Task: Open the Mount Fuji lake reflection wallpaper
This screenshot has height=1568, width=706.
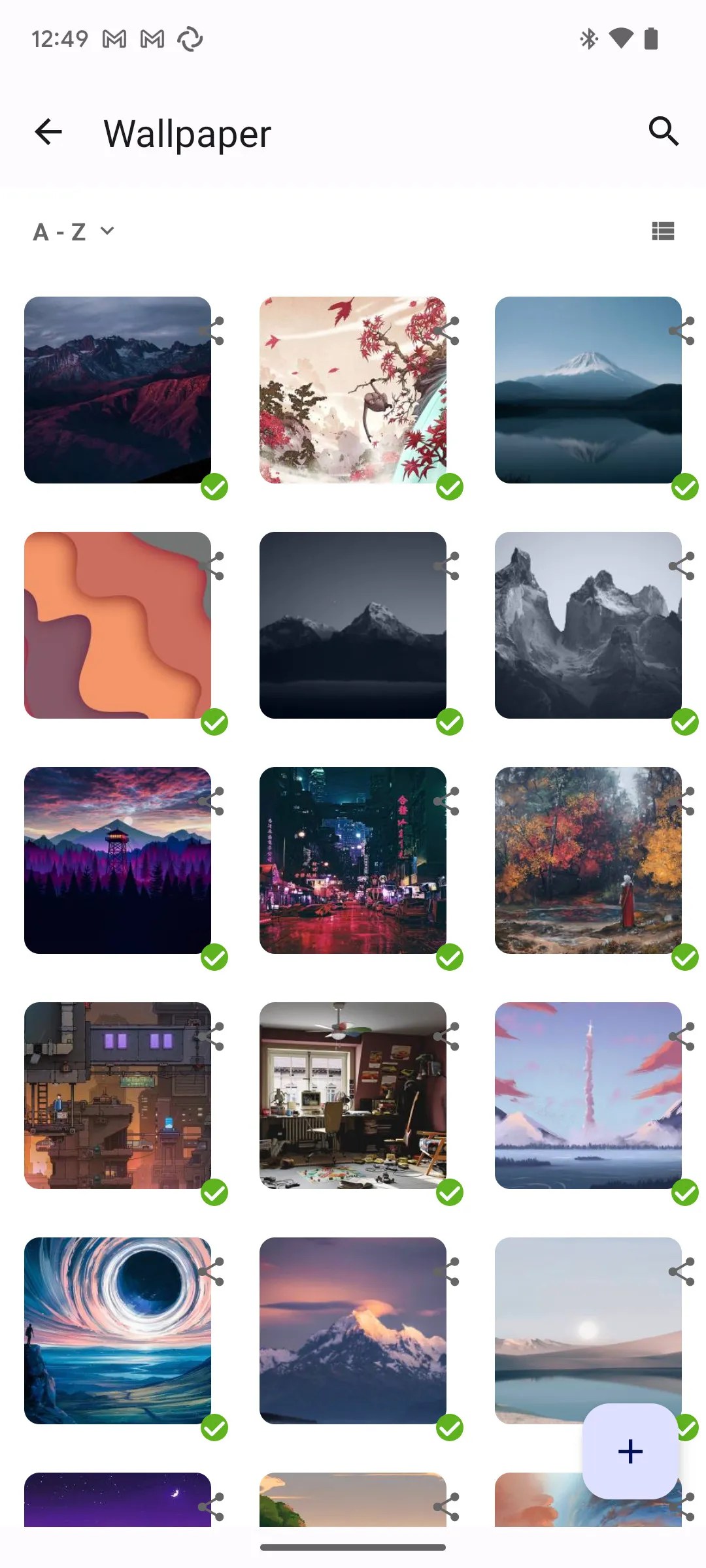Action: pyautogui.click(x=588, y=390)
